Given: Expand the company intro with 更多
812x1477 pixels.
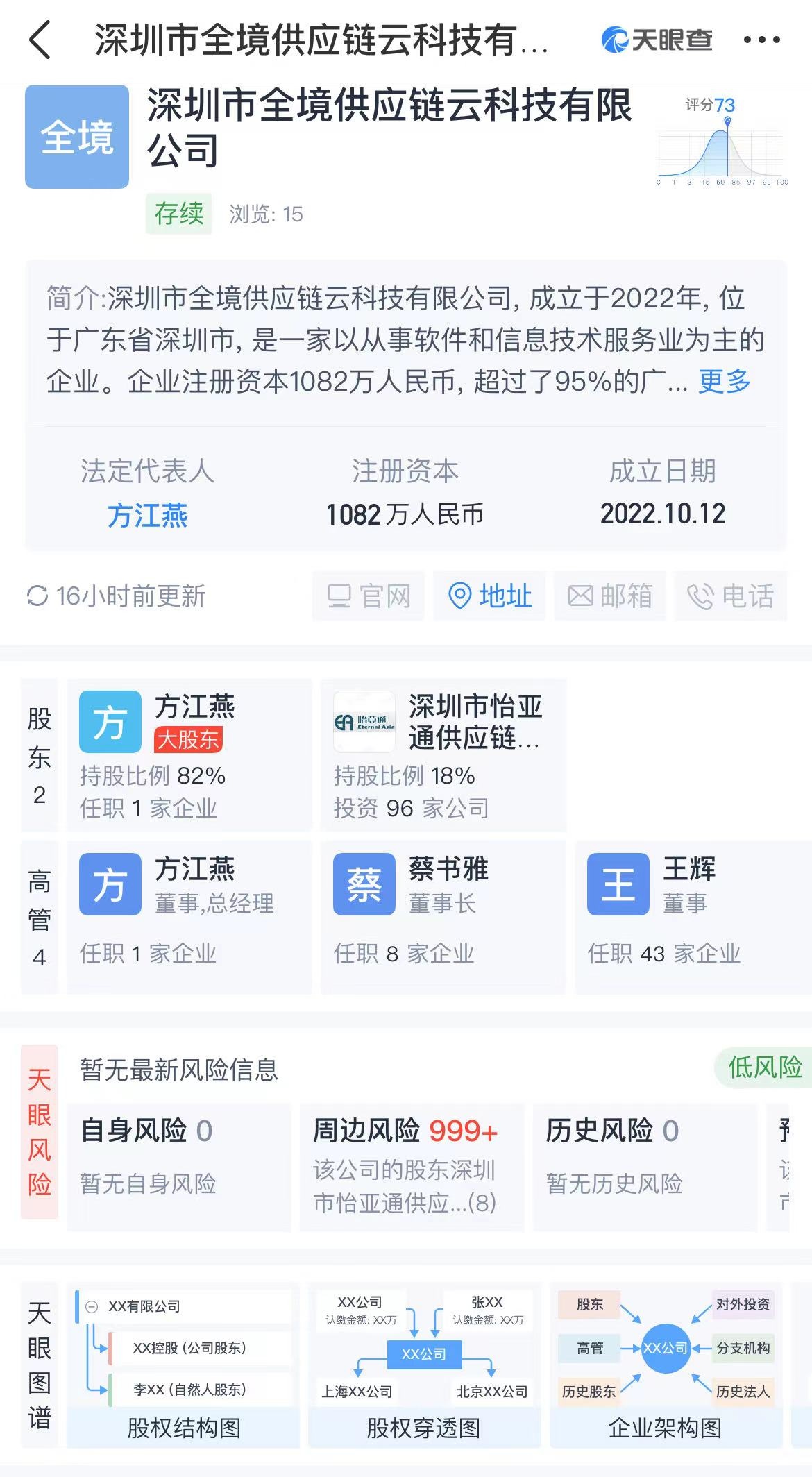Looking at the screenshot, I should (x=725, y=381).
